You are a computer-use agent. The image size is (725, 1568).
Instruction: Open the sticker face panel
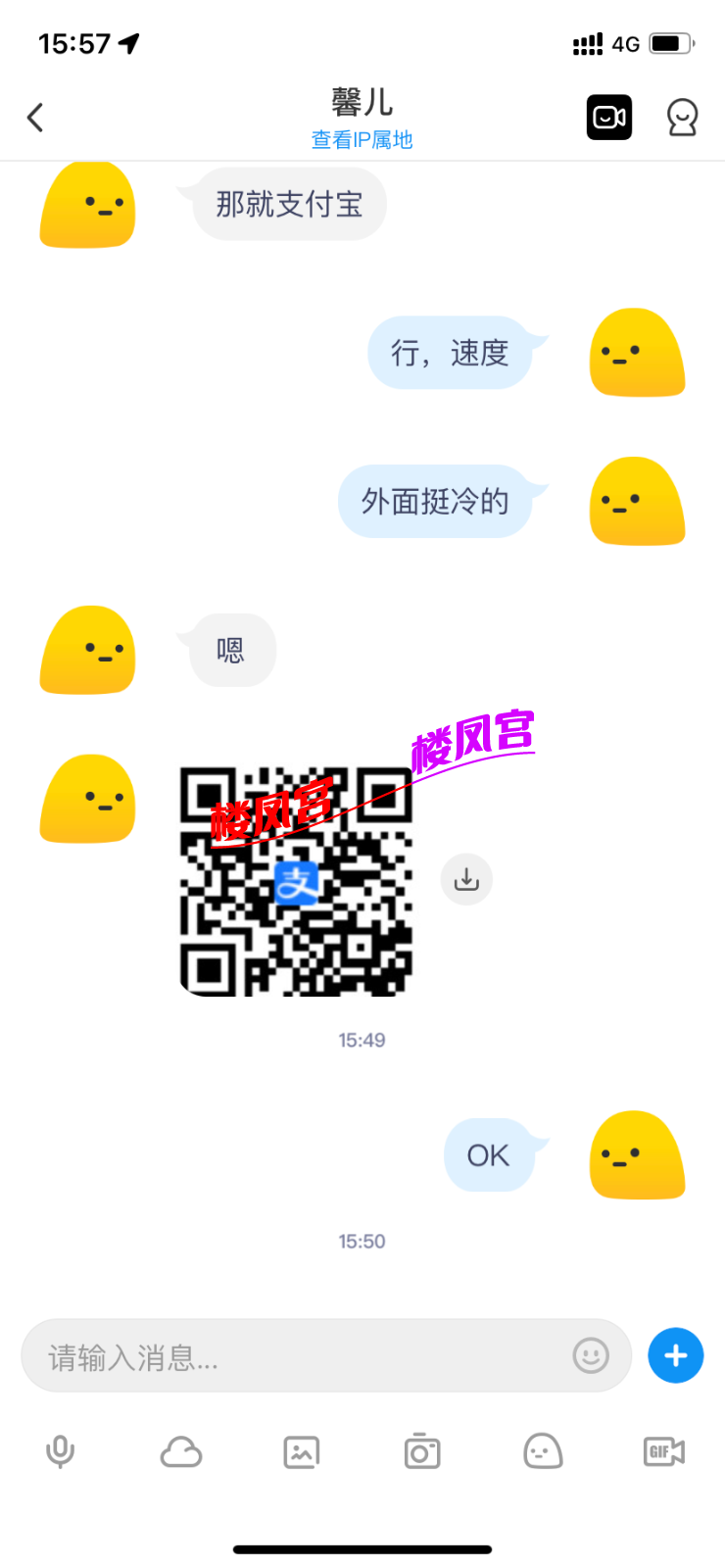(x=542, y=1452)
